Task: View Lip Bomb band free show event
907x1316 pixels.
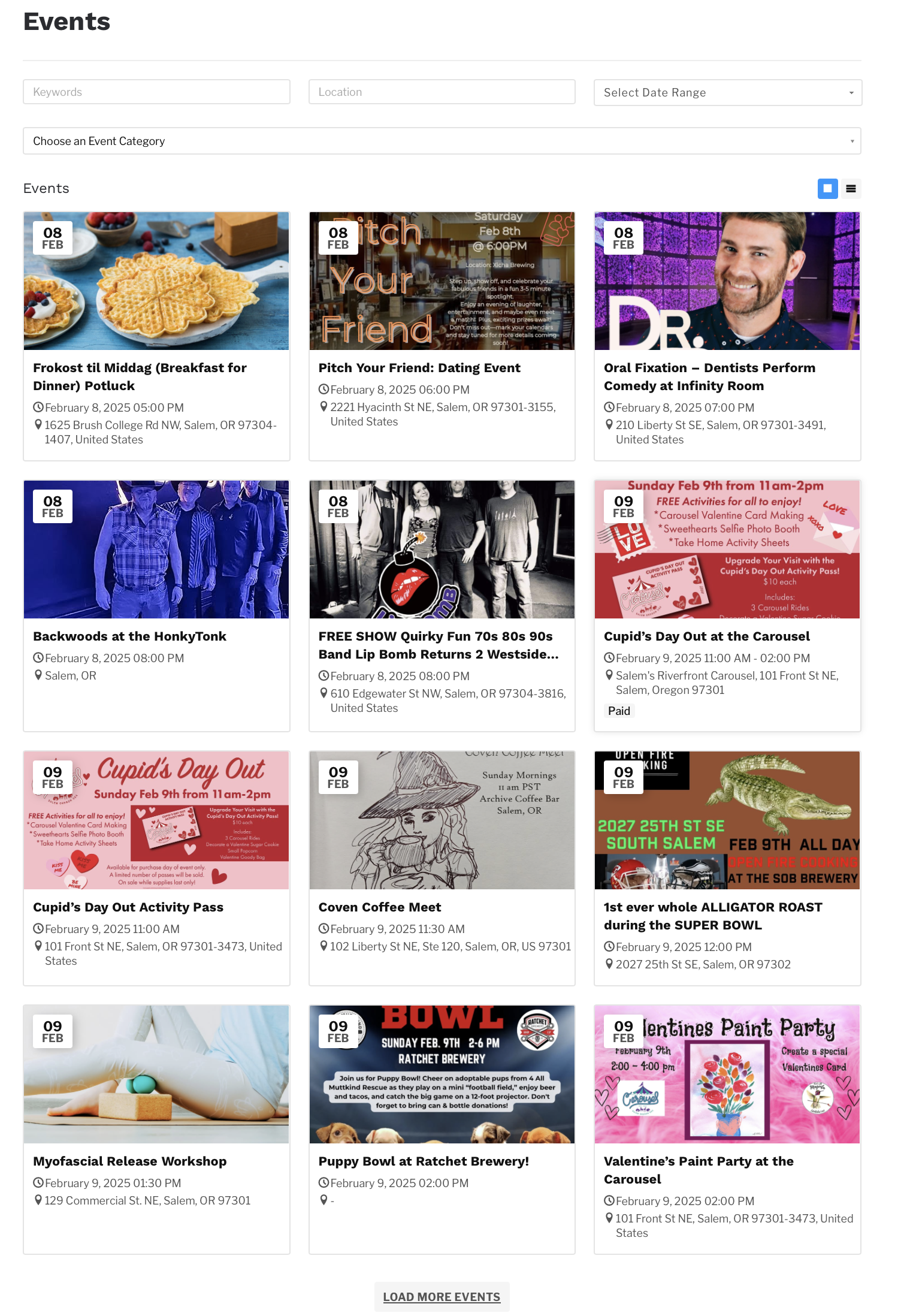Action: tap(438, 645)
